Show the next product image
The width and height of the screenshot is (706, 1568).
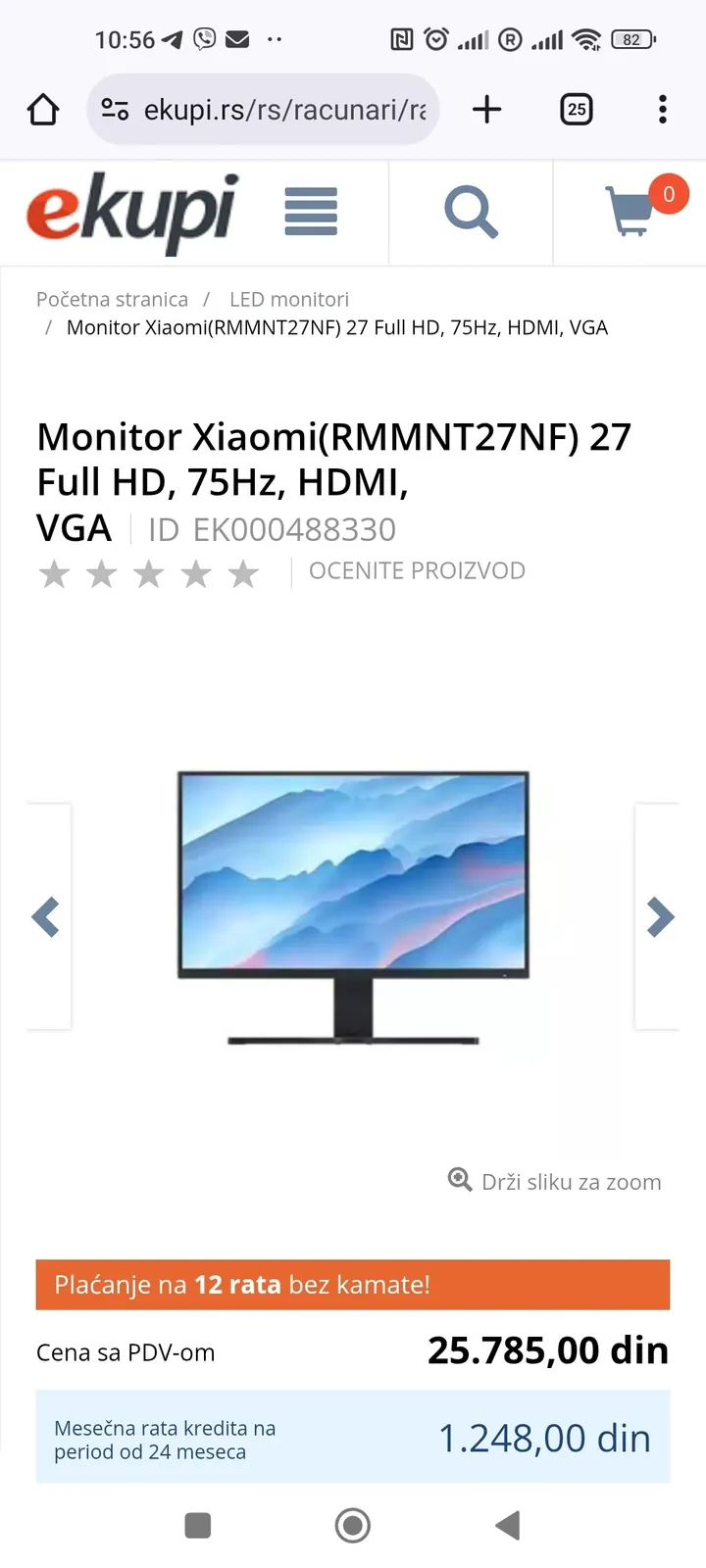(x=659, y=917)
